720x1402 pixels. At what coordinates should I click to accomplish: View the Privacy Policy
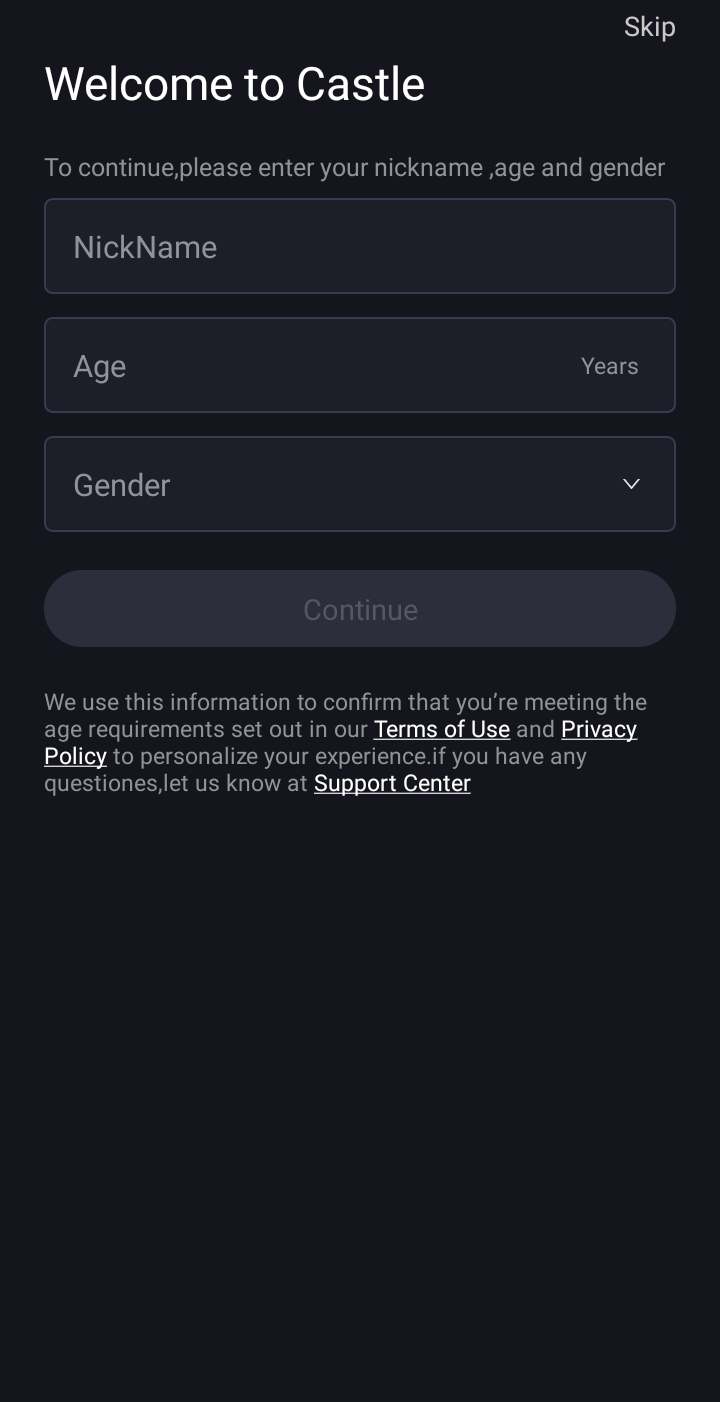pos(598,729)
